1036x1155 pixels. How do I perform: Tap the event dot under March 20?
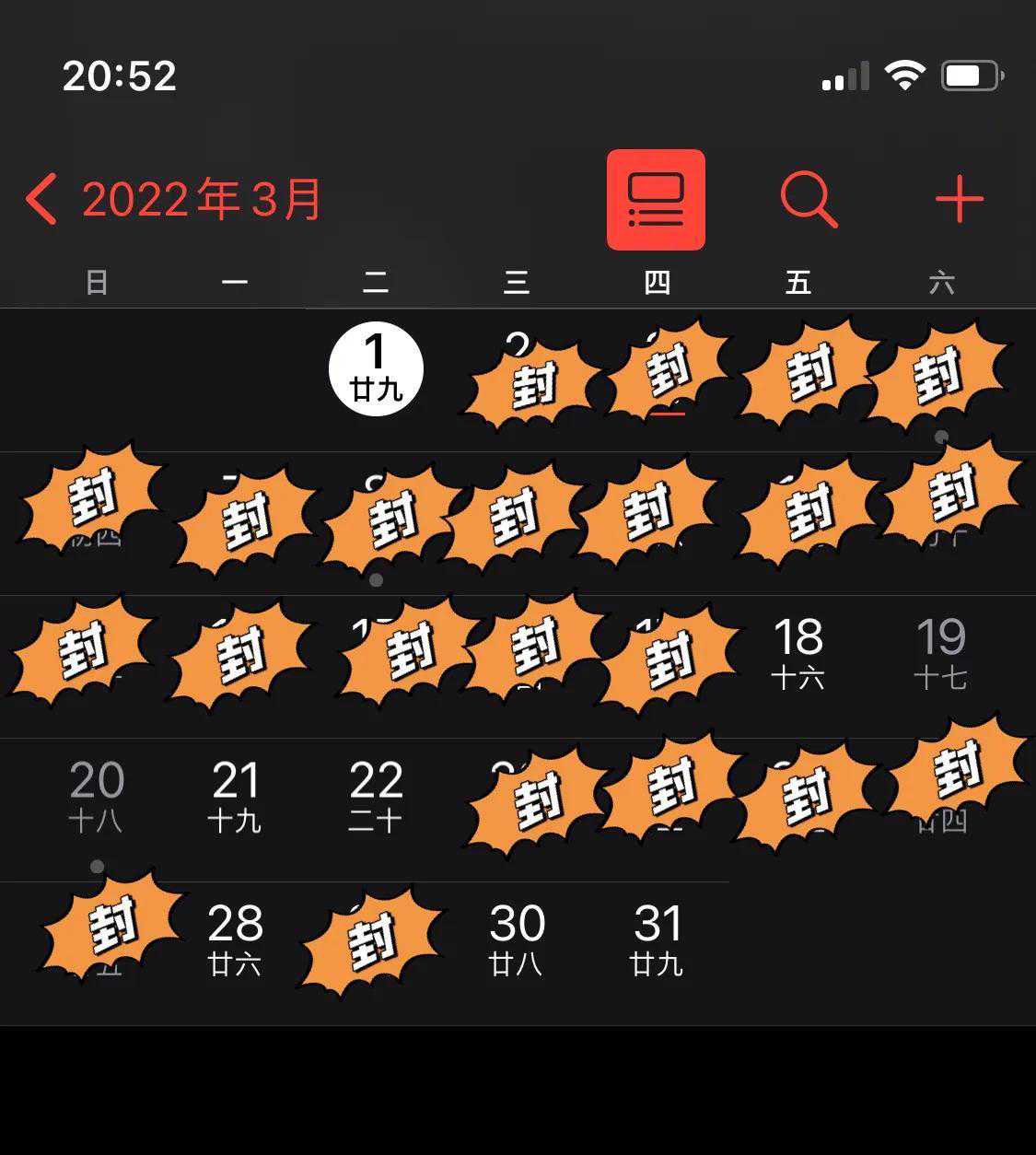point(98,866)
